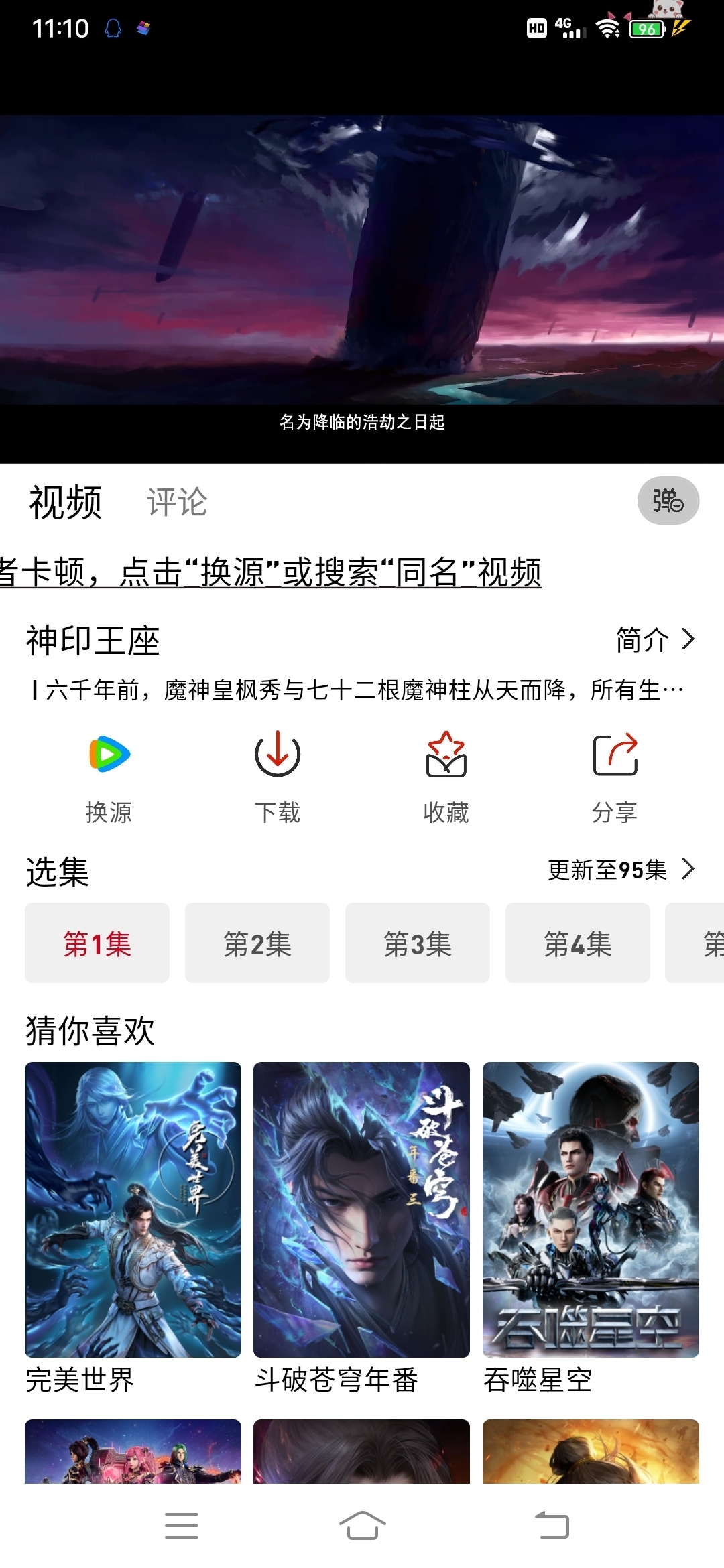The height and width of the screenshot is (1568, 724).
Task: Toggle notification bell in status bar
Action: 113,28
